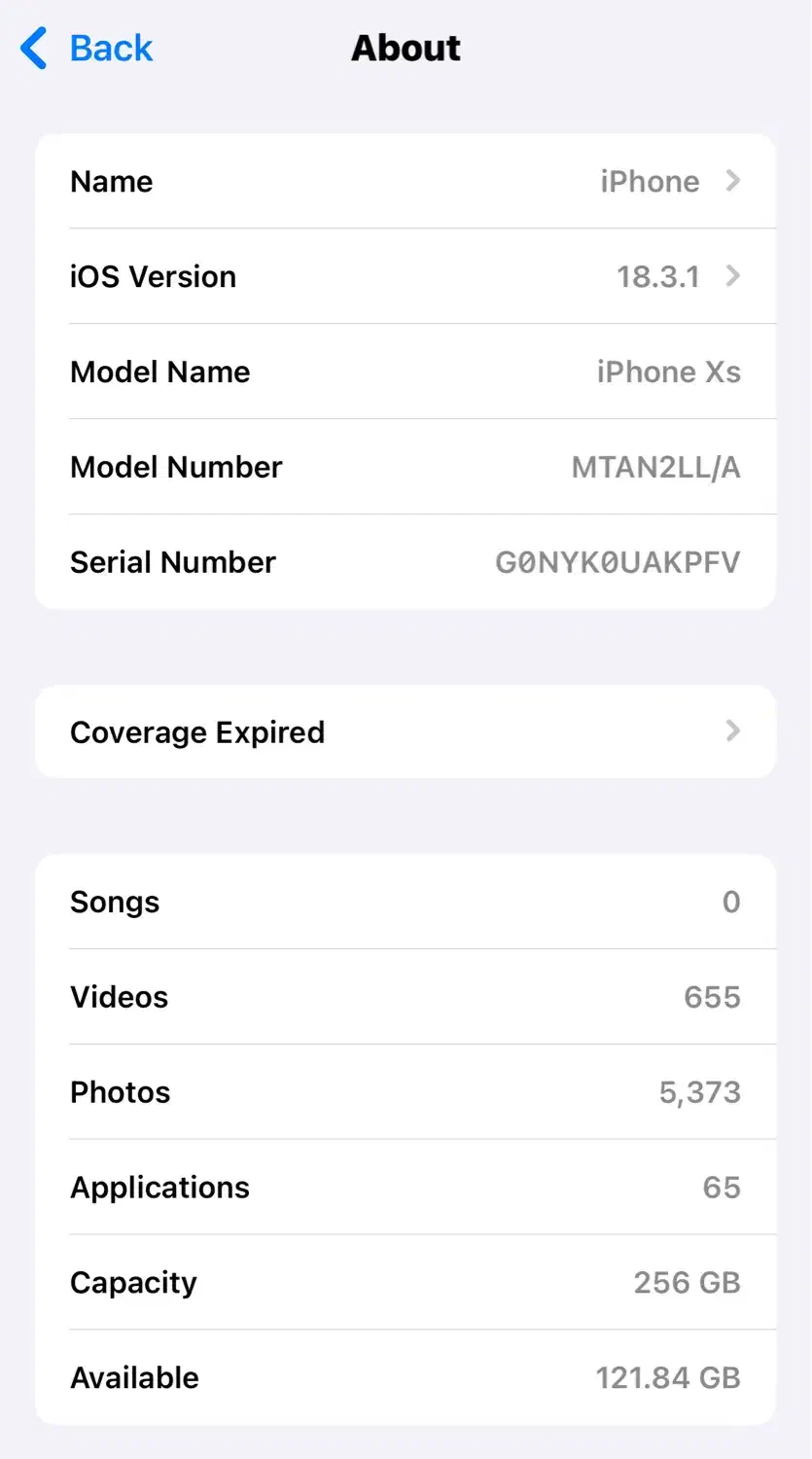The height and width of the screenshot is (1459, 812).
Task: Tap the Capacity 256 GB row
Action: [406, 1282]
